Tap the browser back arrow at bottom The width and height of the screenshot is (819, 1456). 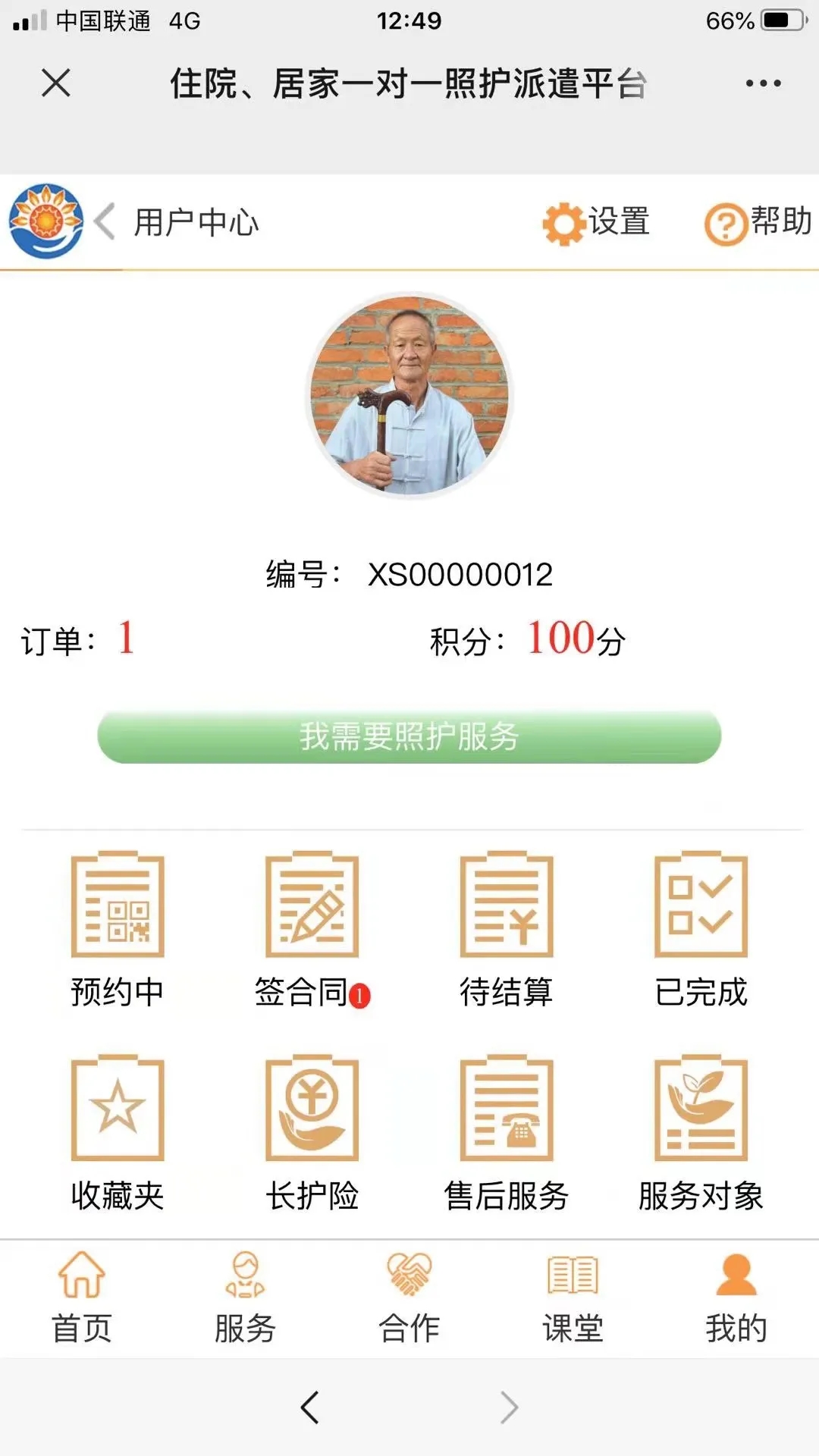click(309, 1407)
